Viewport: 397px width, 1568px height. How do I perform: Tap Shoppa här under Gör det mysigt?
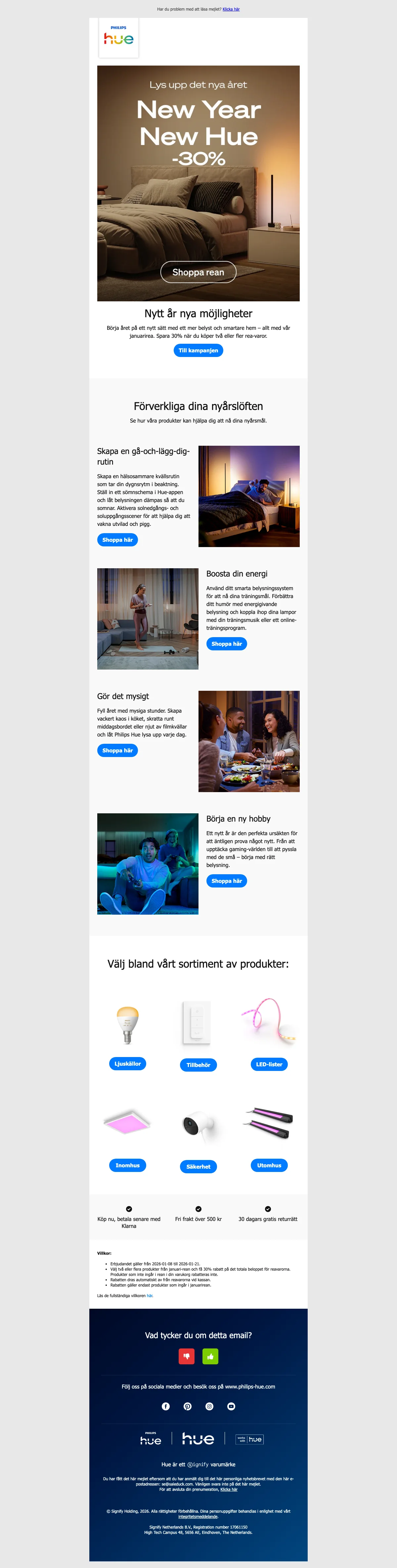pyautogui.click(x=117, y=750)
